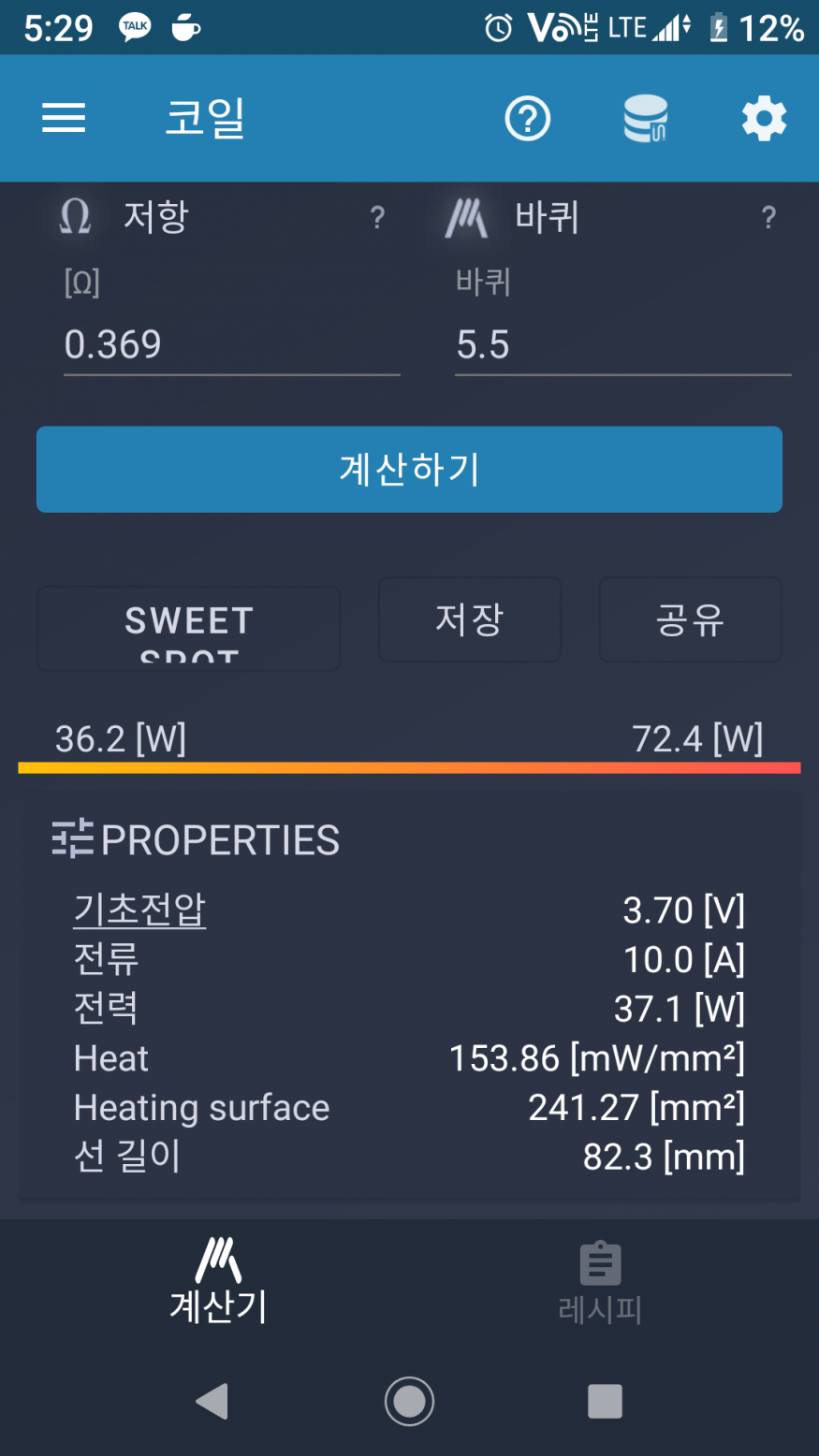819x1456 pixels.
Task: Tap the help mark beside 저항
Action: click(x=377, y=218)
